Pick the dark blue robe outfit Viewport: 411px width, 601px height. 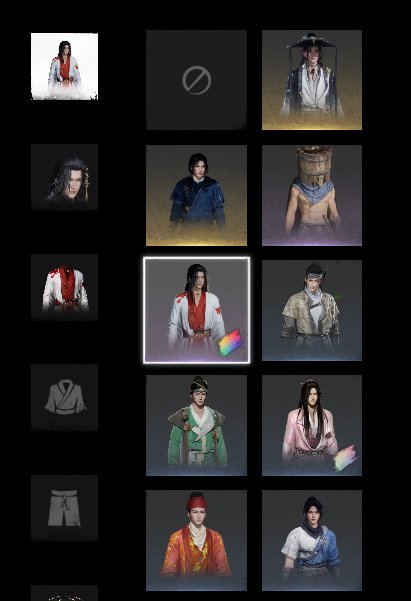pos(196,195)
